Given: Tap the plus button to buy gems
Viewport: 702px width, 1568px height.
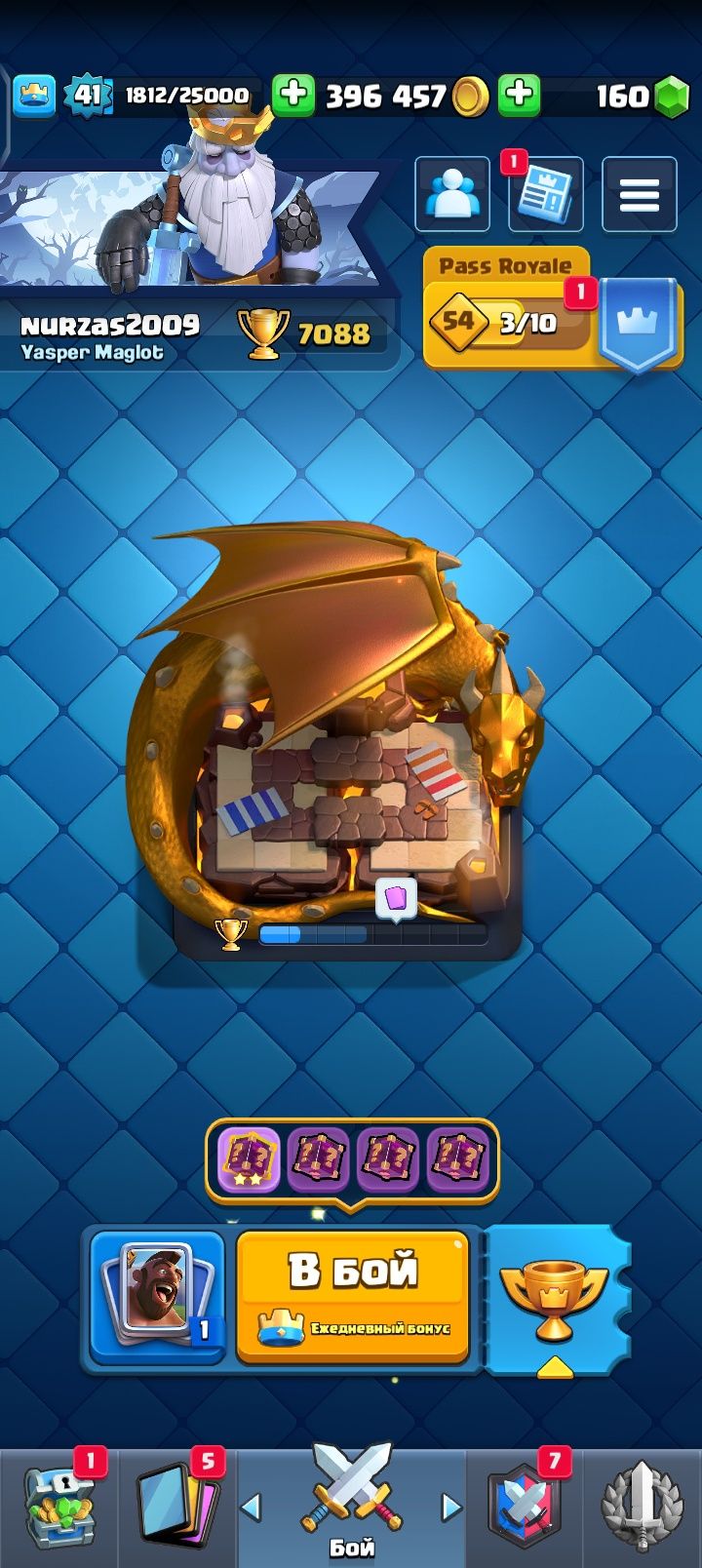Looking at the screenshot, I should tap(520, 95).
